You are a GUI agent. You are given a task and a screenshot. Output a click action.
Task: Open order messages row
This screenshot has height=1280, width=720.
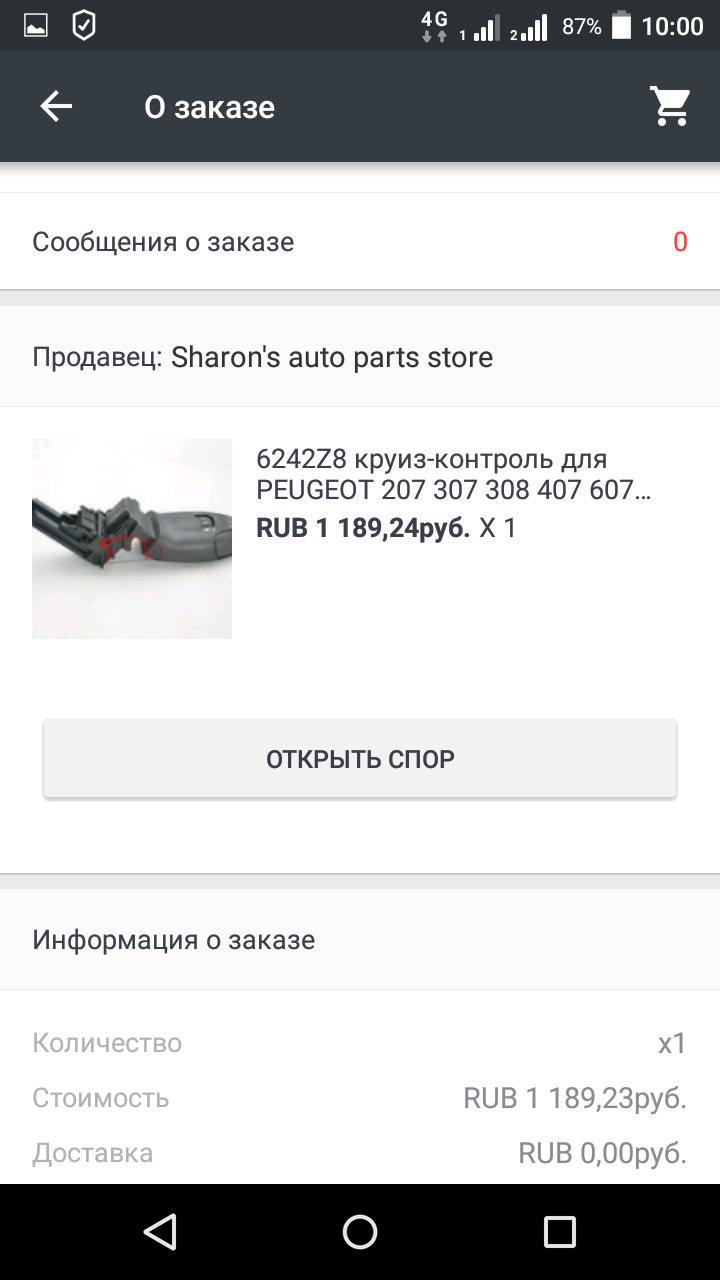(360, 242)
